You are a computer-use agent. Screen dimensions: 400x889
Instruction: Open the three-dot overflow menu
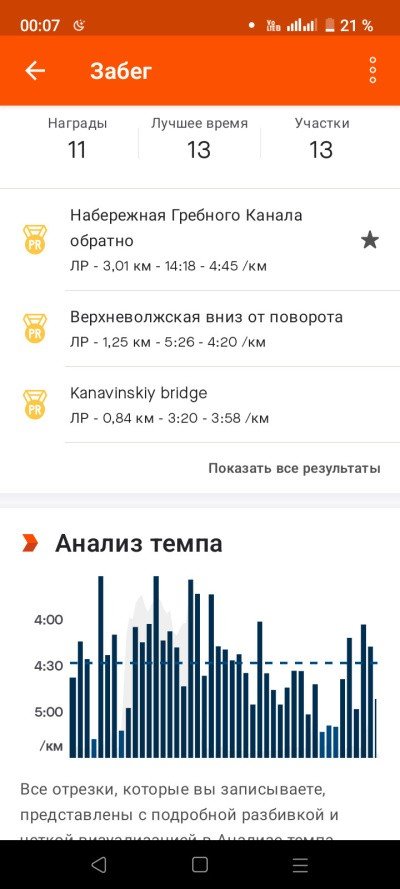coord(372,71)
